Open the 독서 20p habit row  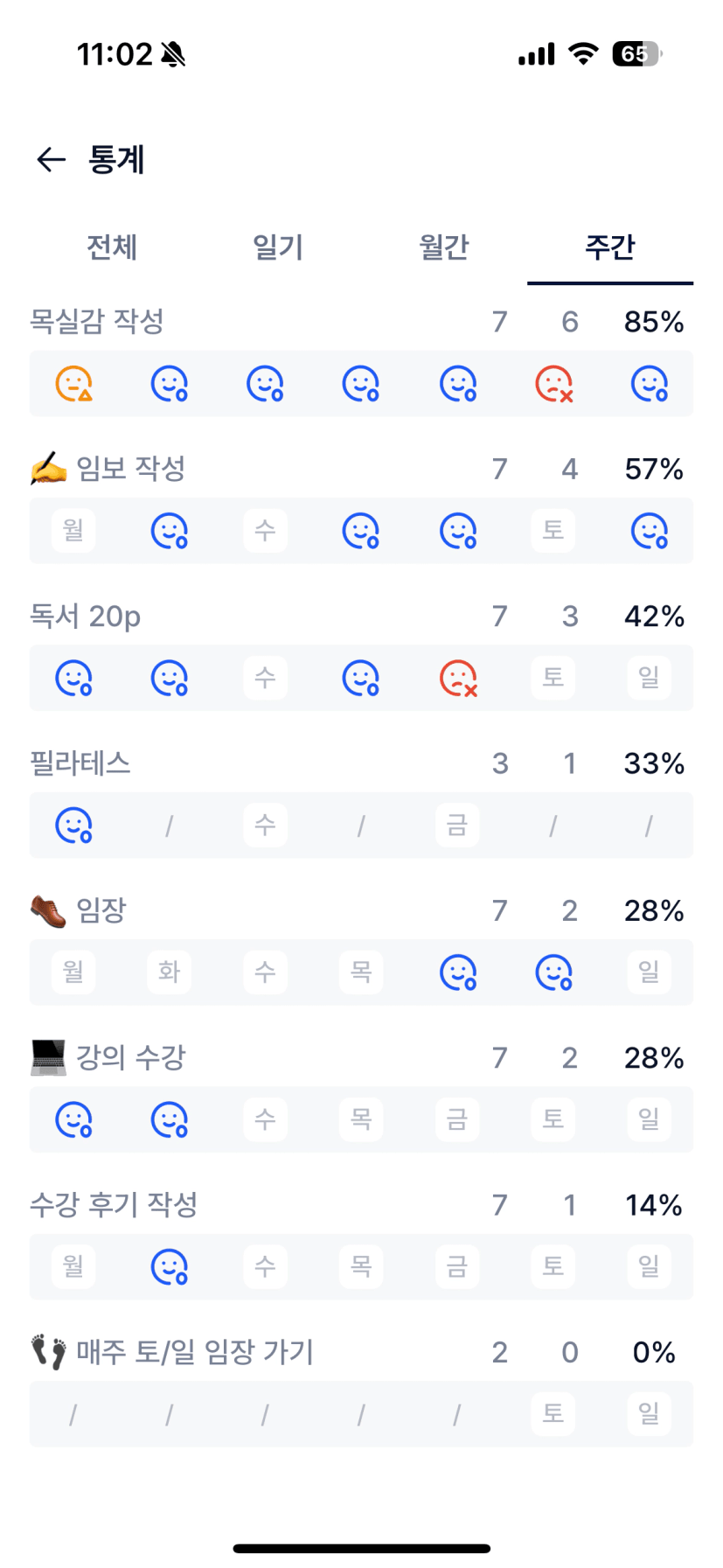pos(86,617)
